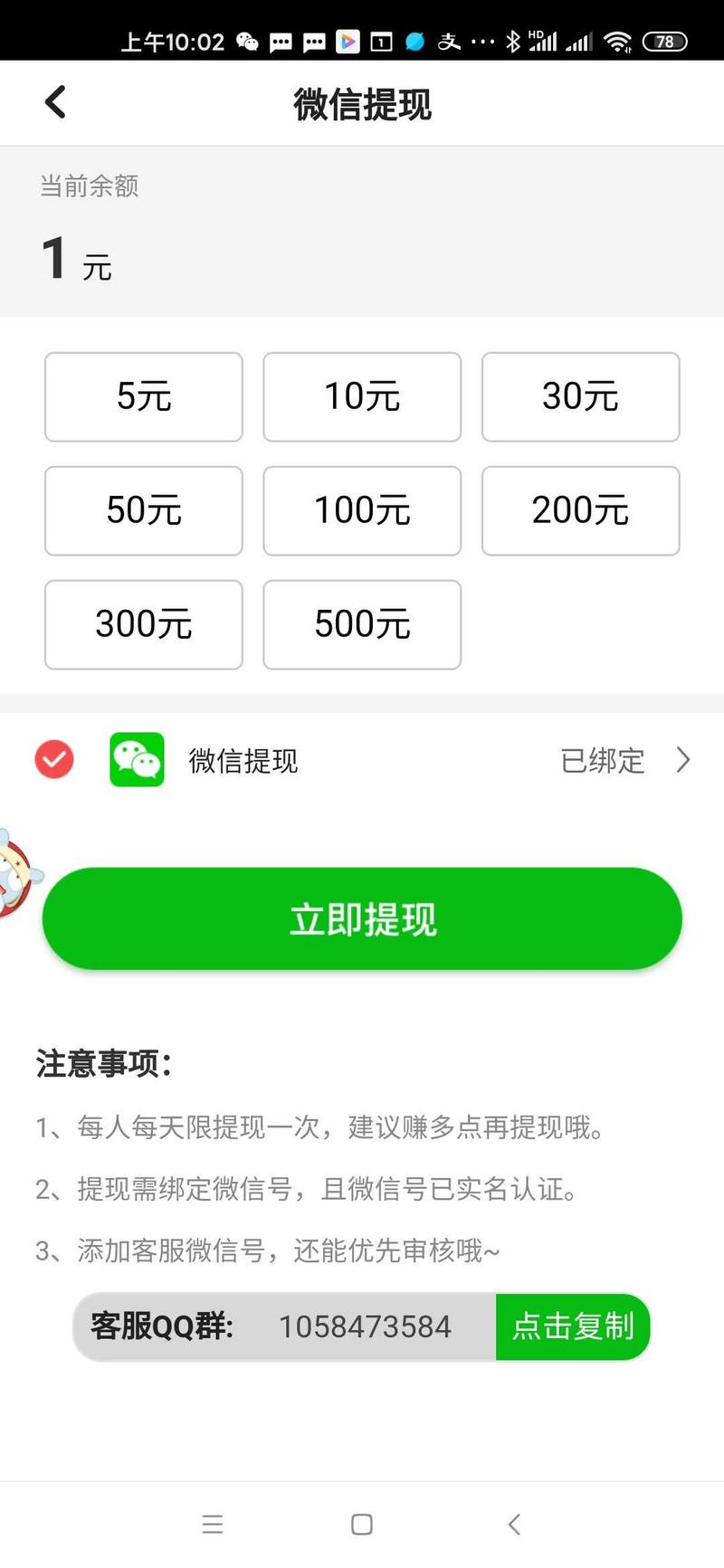Open recent apps from the navigation bar
The image size is (724, 1568).
coord(213,1525)
